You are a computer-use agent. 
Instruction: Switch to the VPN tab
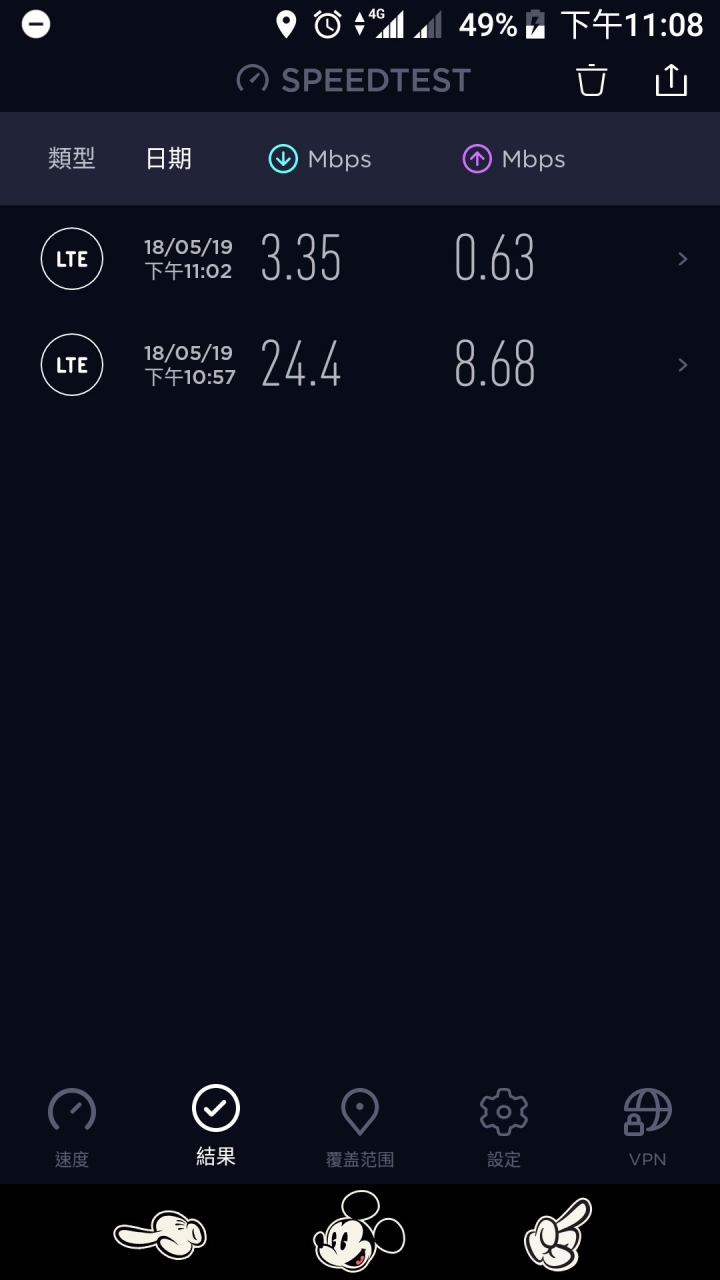coord(648,1128)
